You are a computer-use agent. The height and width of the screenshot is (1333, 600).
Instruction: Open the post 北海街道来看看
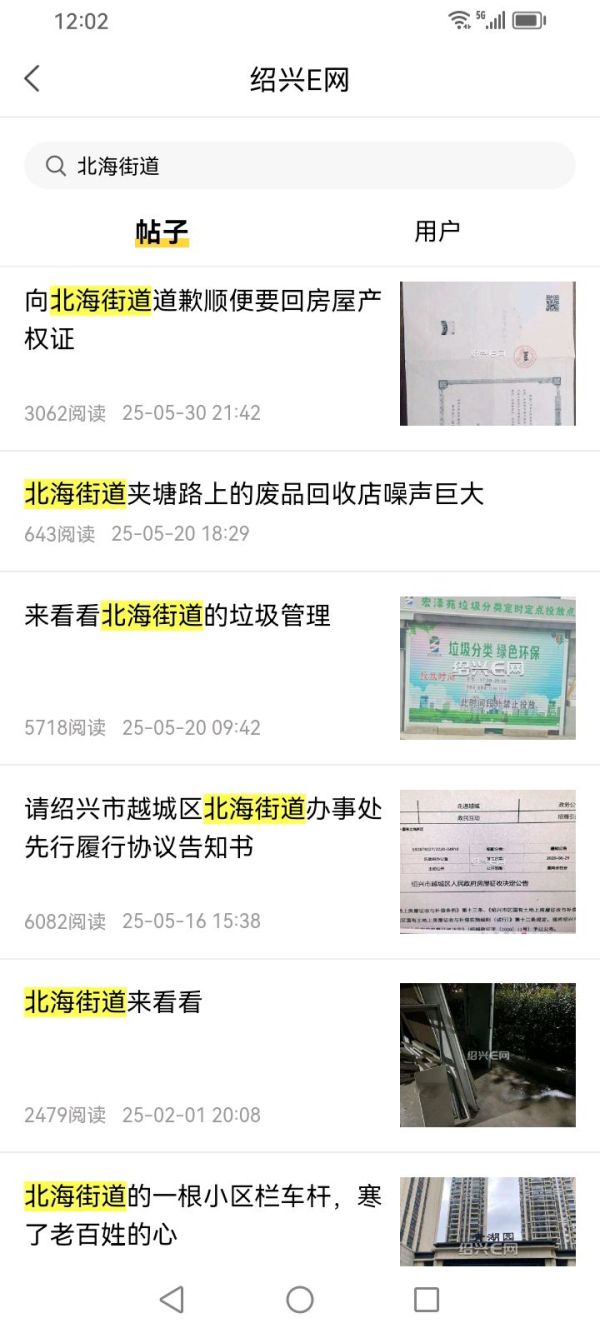[x=113, y=1002]
